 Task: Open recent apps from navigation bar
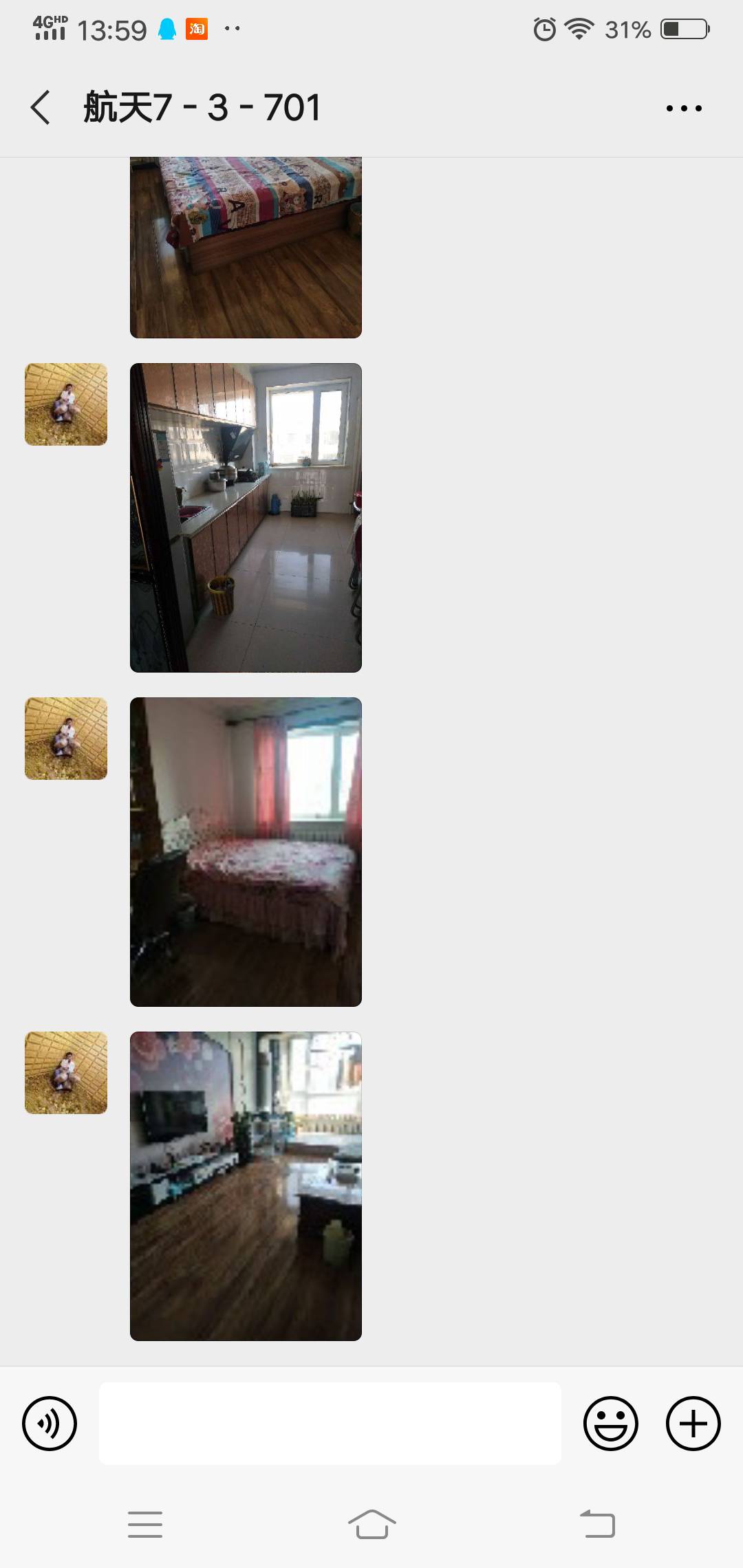point(145,1525)
